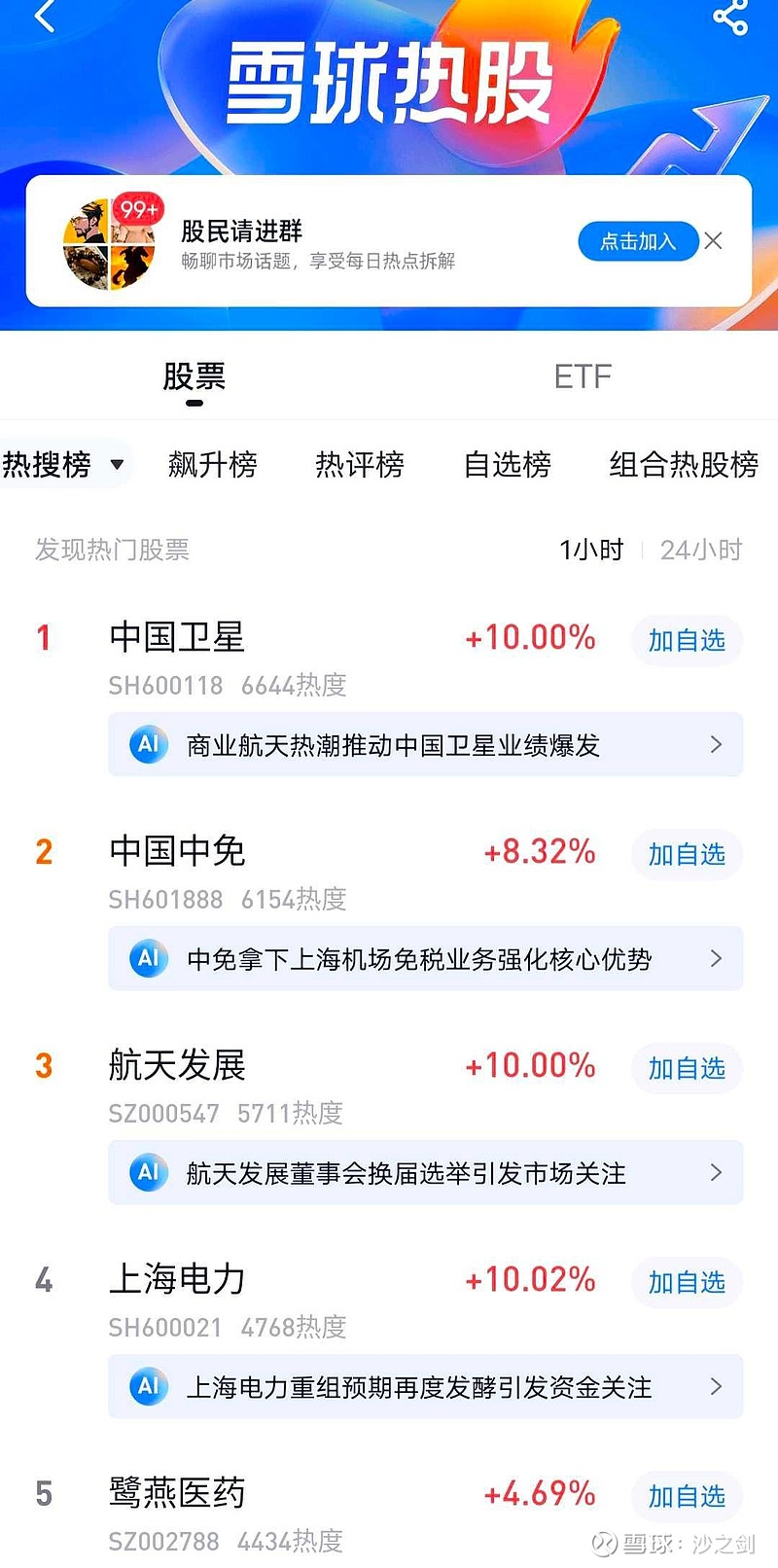Viewport: 778px width, 1568px height.
Task: Tap the orange rank number 2 badge
Action: [44, 852]
